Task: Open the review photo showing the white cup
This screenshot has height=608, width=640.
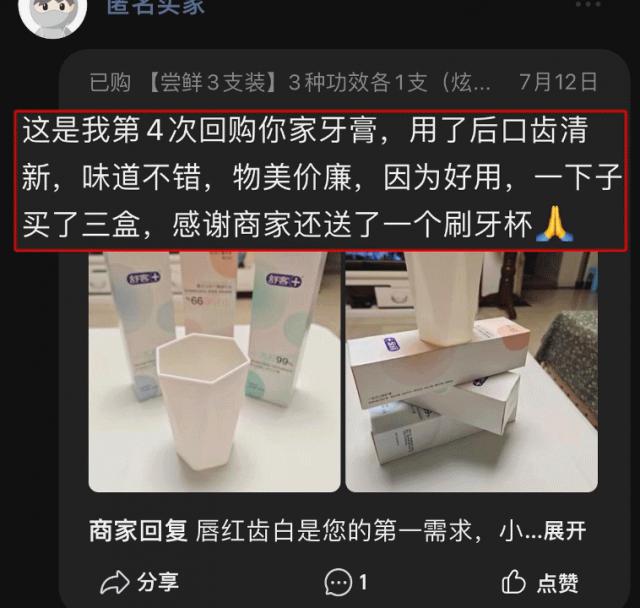Action: (213, 372)
